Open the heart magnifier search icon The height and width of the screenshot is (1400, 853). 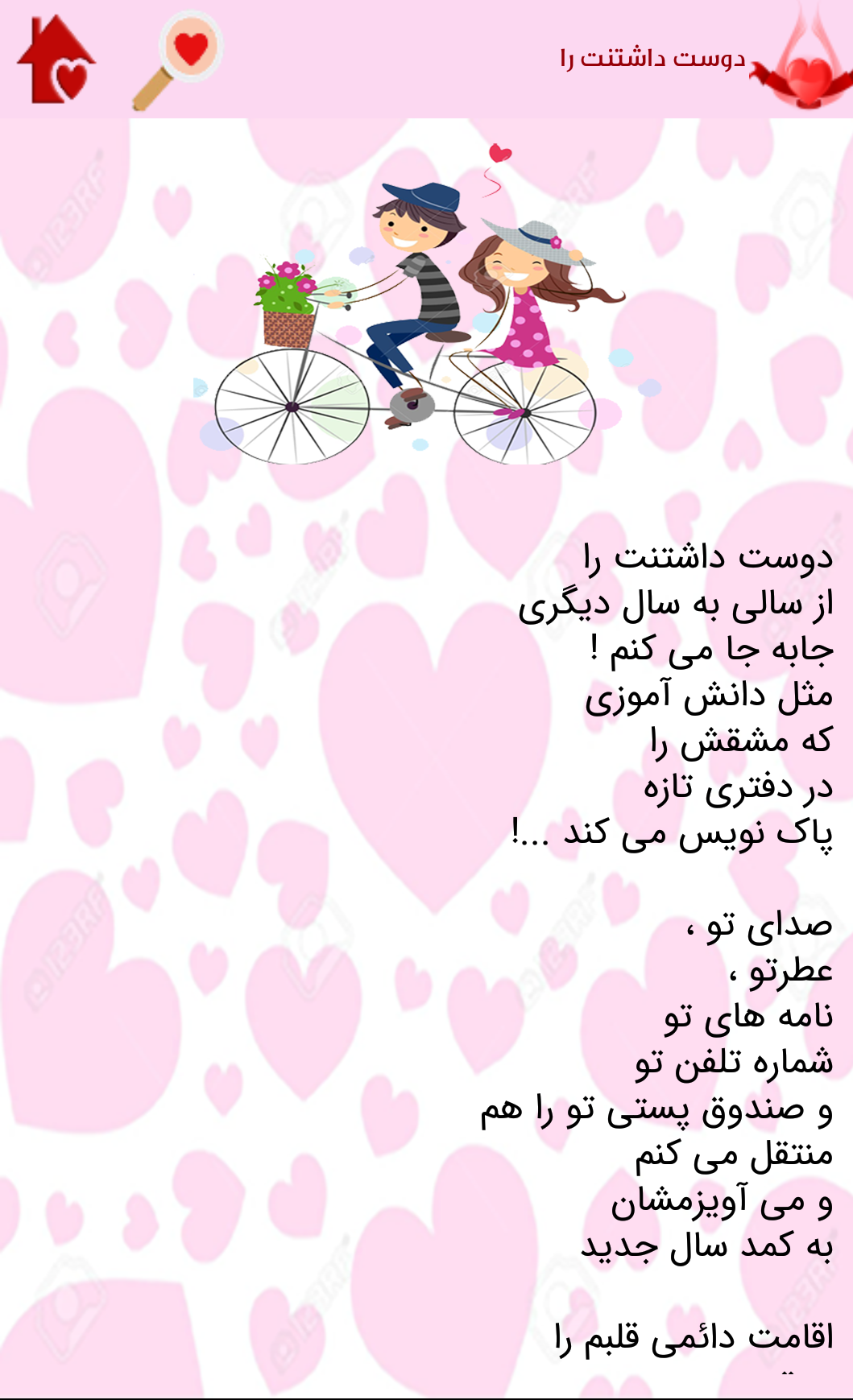click(x=177, y=60)
